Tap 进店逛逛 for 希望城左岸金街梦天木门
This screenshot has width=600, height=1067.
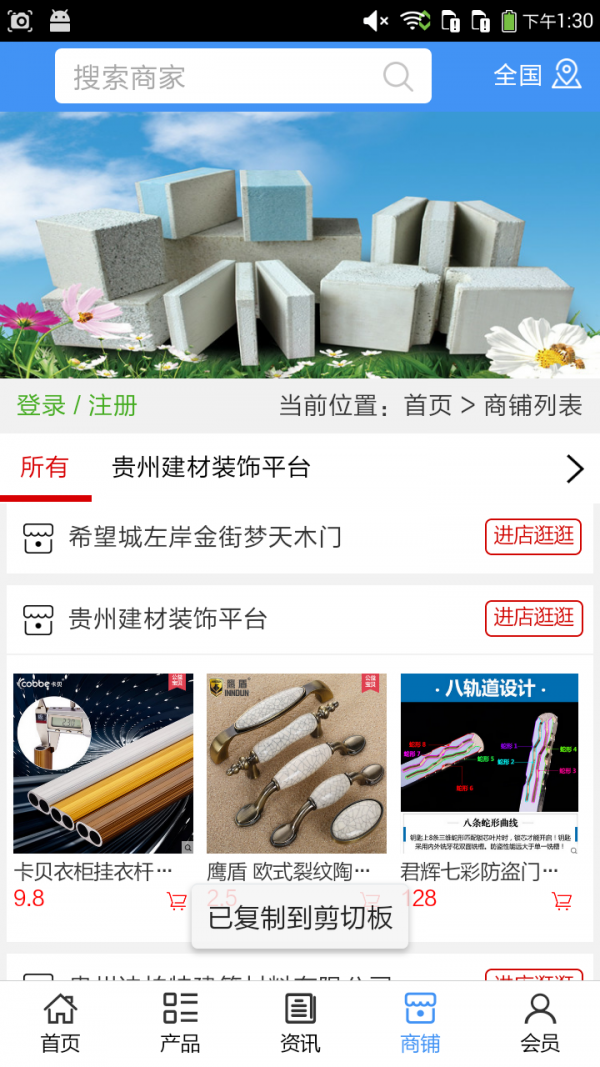534,536
